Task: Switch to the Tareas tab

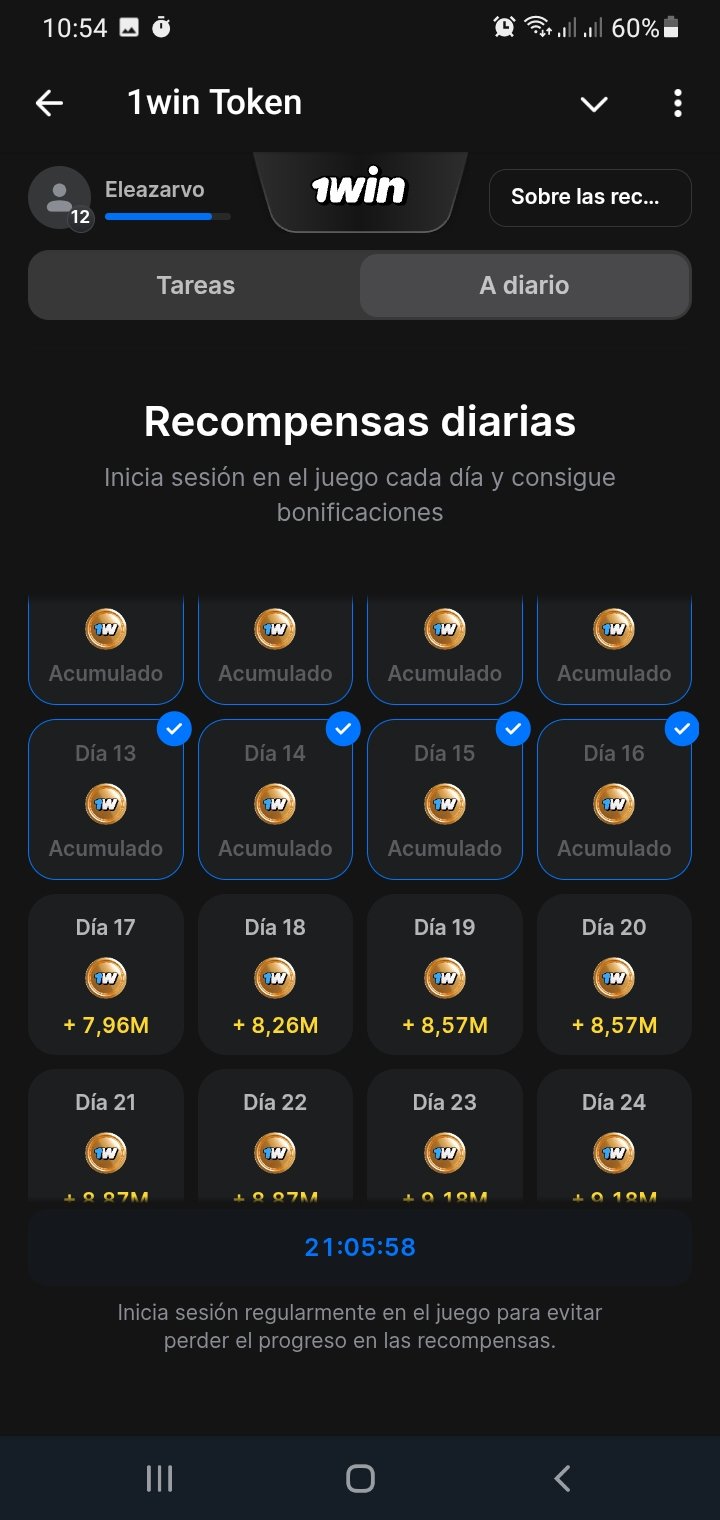Action: coord(196,285)
